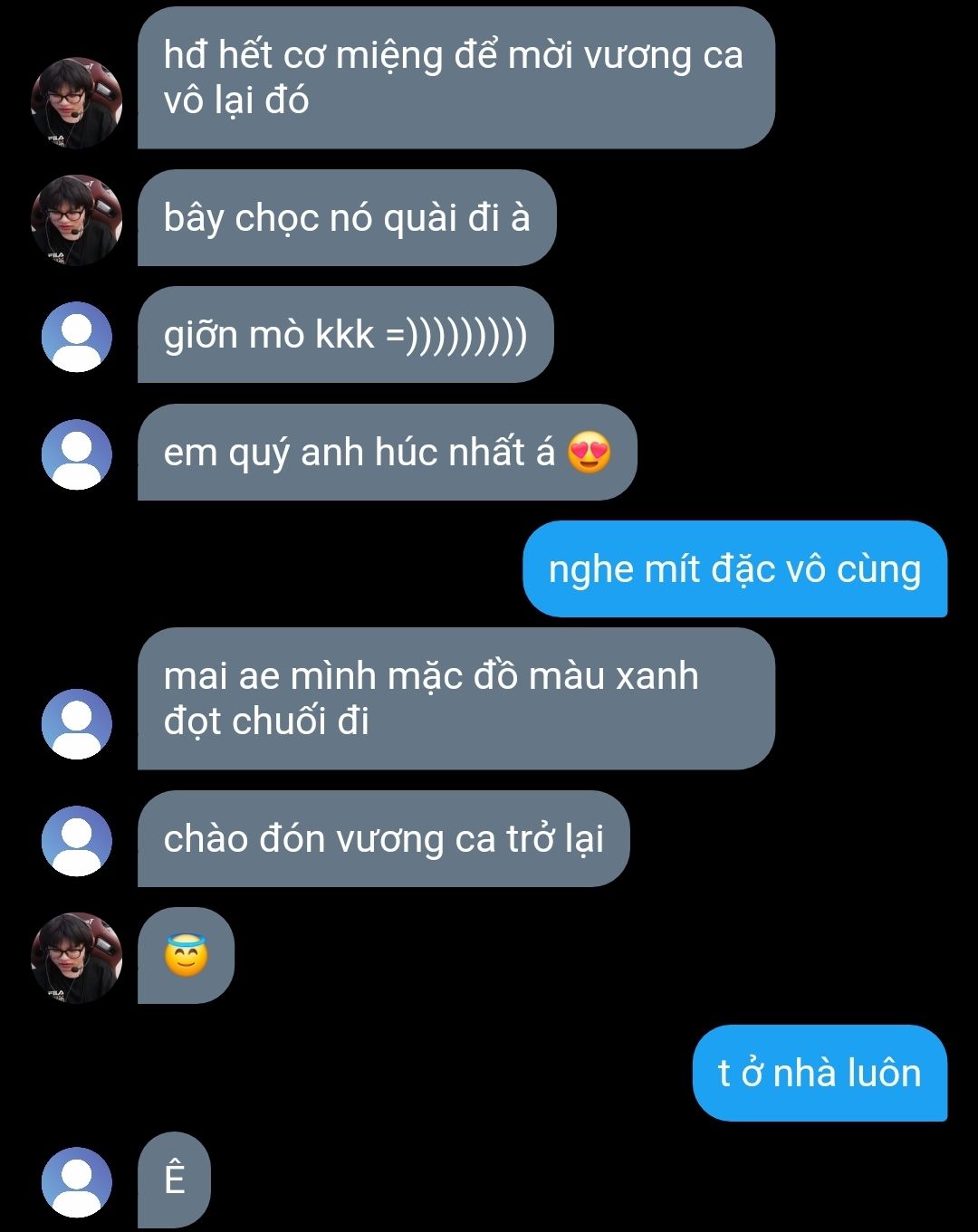The height and width of the screenshot is (1232, 978).
Task: Tap the avatar beside the angel emoji message
Action: click(x=77, y=958)
